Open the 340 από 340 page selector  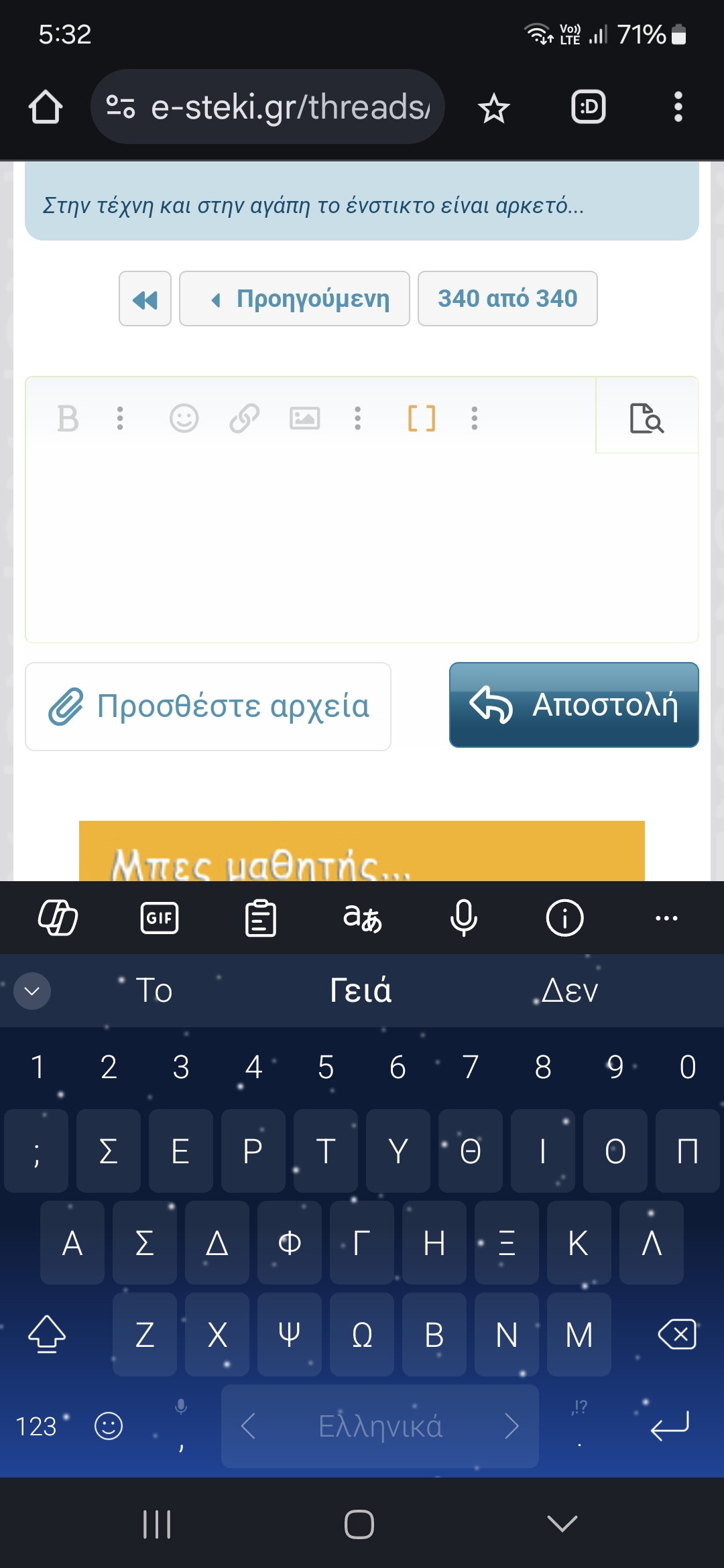coord(507,299)
